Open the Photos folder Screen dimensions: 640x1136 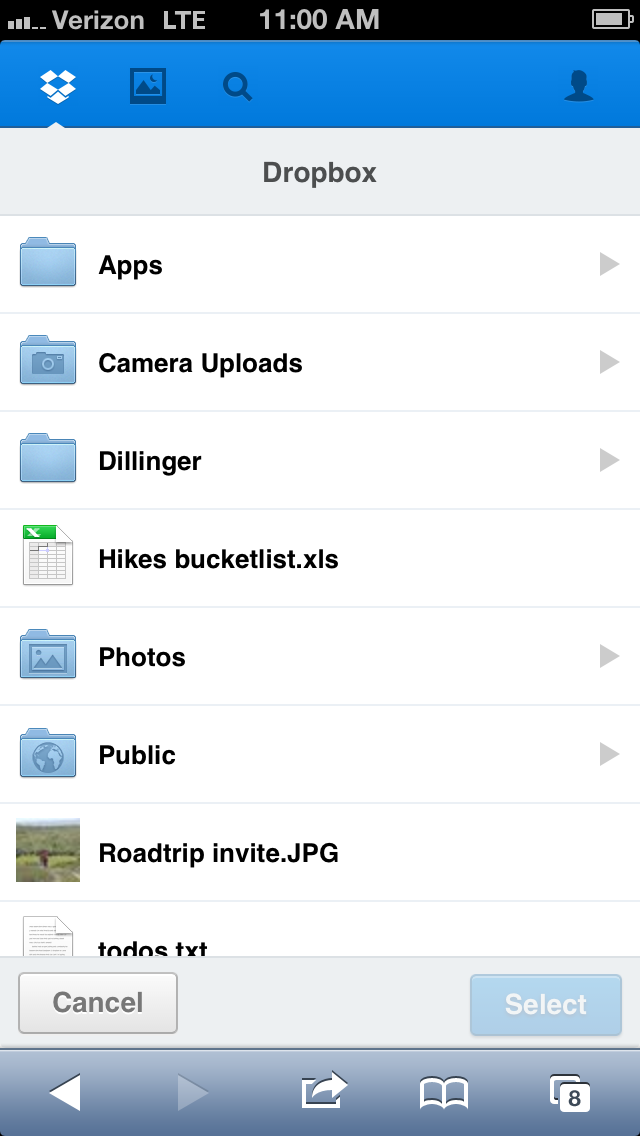point(320,657)
